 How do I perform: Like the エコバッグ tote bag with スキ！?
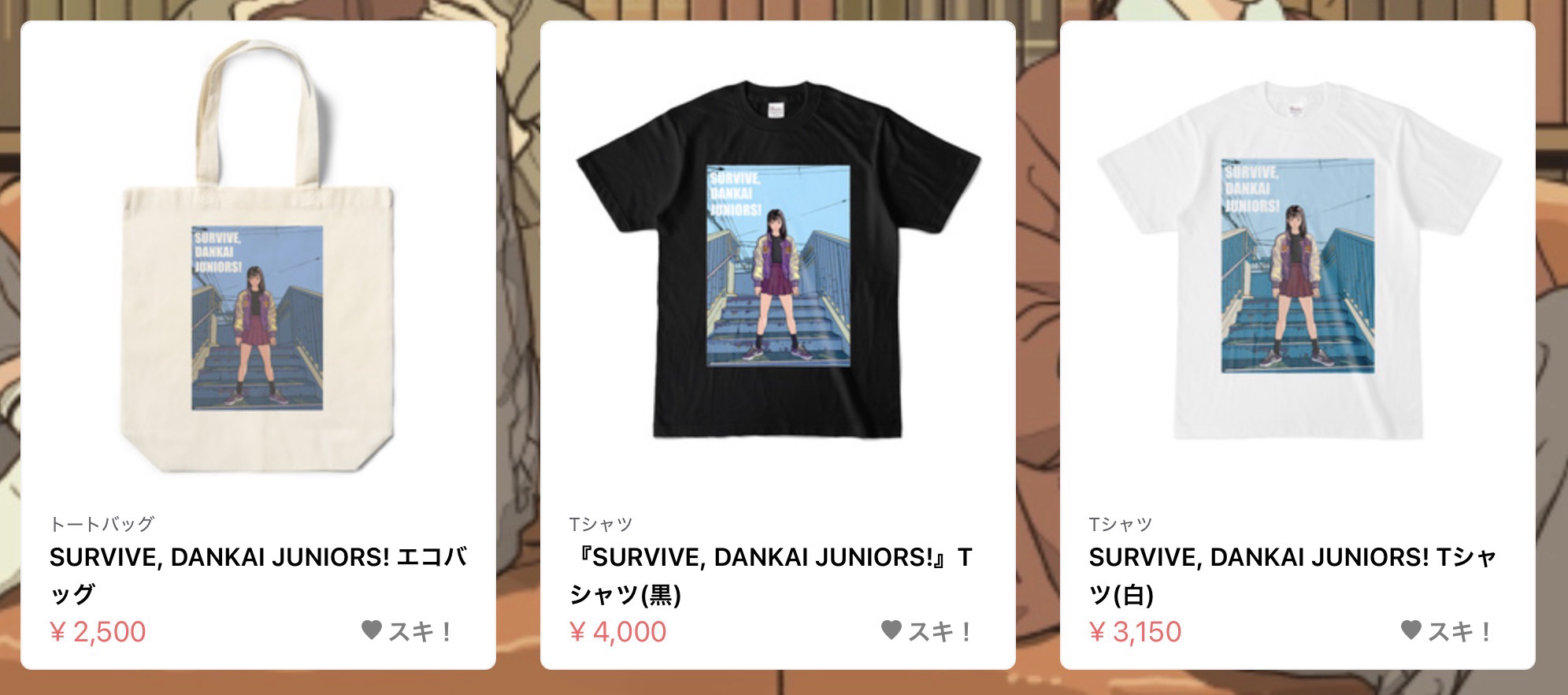[407, 631]
